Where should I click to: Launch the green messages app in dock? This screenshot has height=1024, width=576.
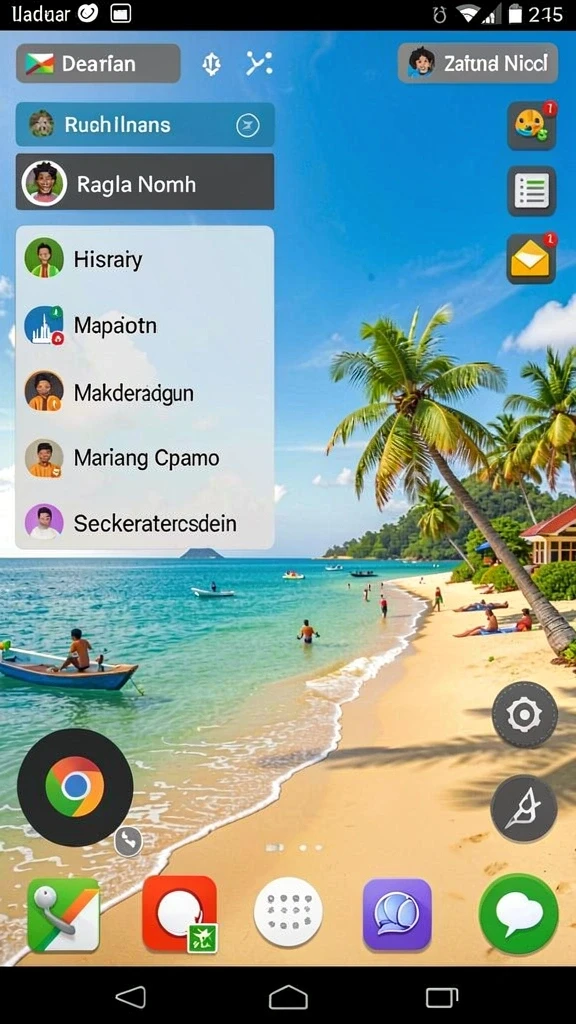coord(519,914)
